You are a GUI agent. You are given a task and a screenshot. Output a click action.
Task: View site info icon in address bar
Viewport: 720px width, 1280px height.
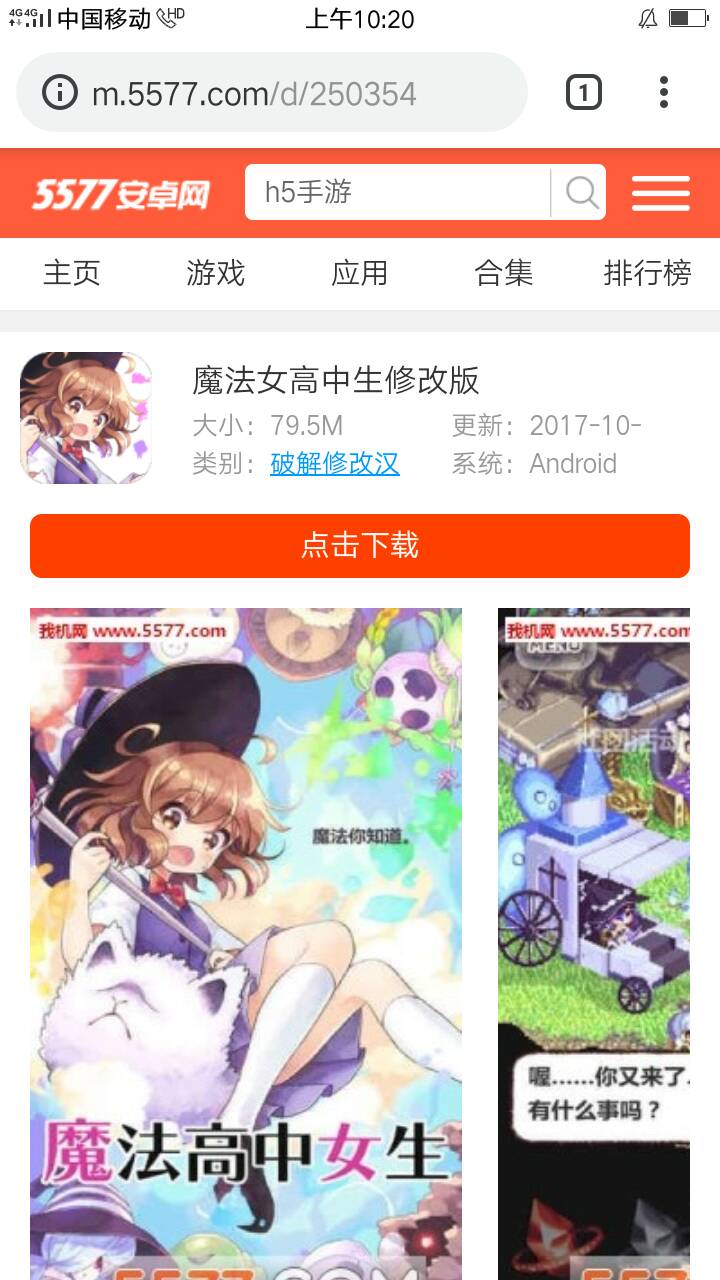click(60, 94)
